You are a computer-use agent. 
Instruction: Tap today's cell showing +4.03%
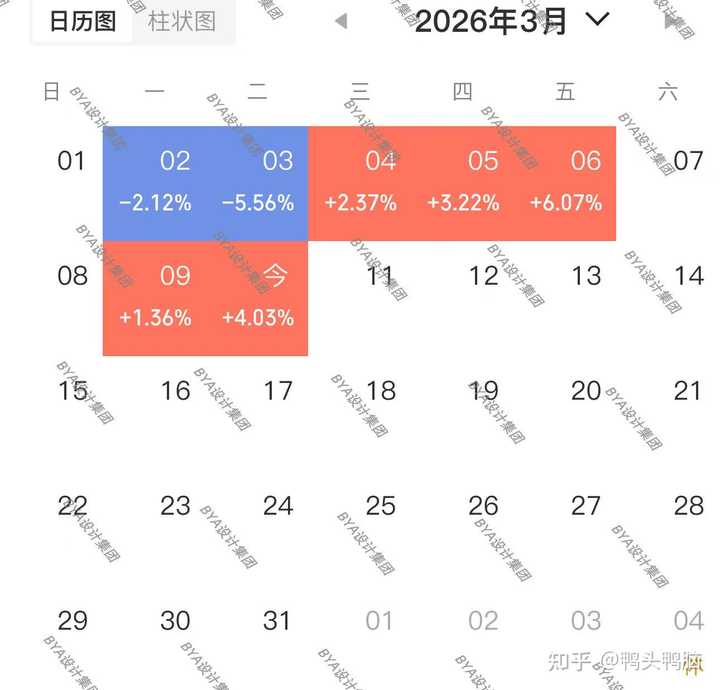258,298
